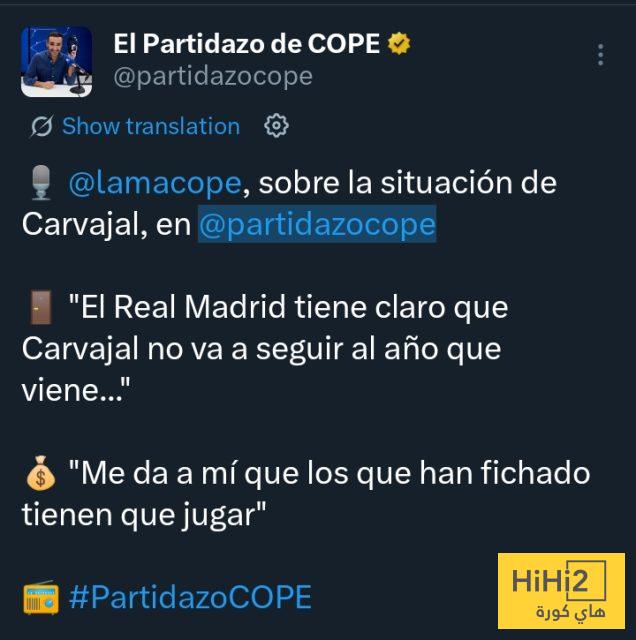This screenshot has width=636, height=640.
Task: Tap Show translation
Action: click(x=150, y=126)
